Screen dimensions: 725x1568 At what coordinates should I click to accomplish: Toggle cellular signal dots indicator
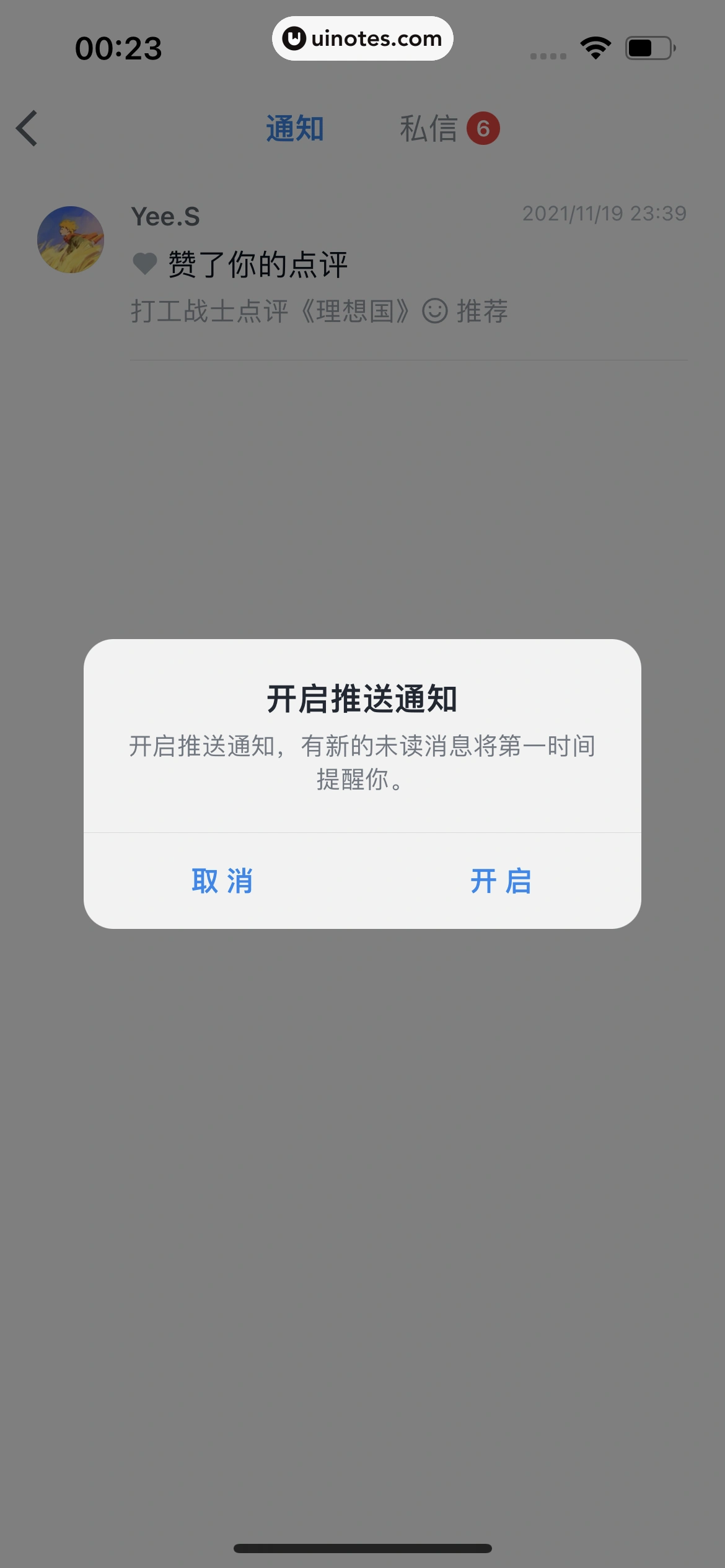548,54
